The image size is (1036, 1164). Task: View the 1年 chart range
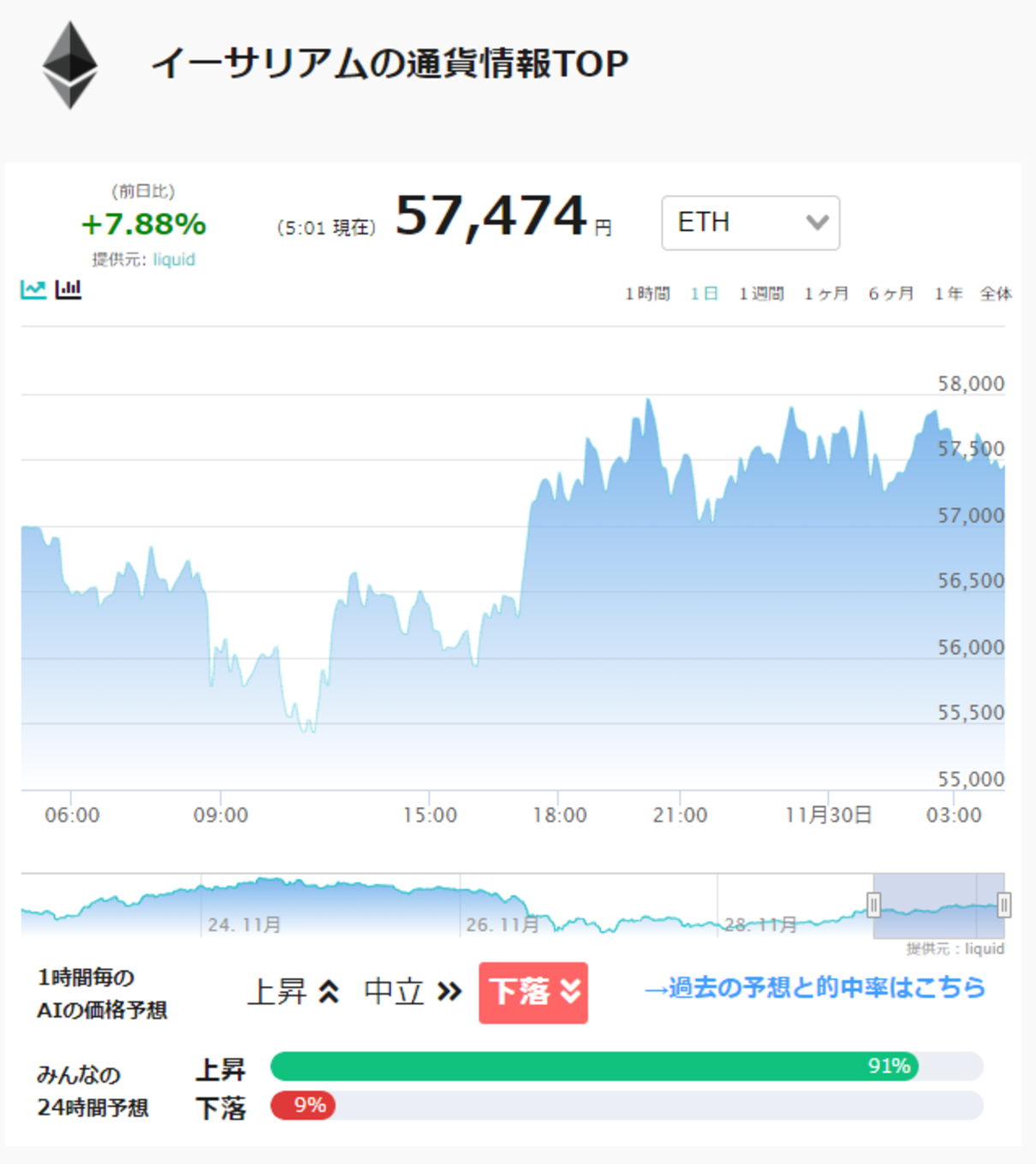pyautogui.click(x=948, y=294)
